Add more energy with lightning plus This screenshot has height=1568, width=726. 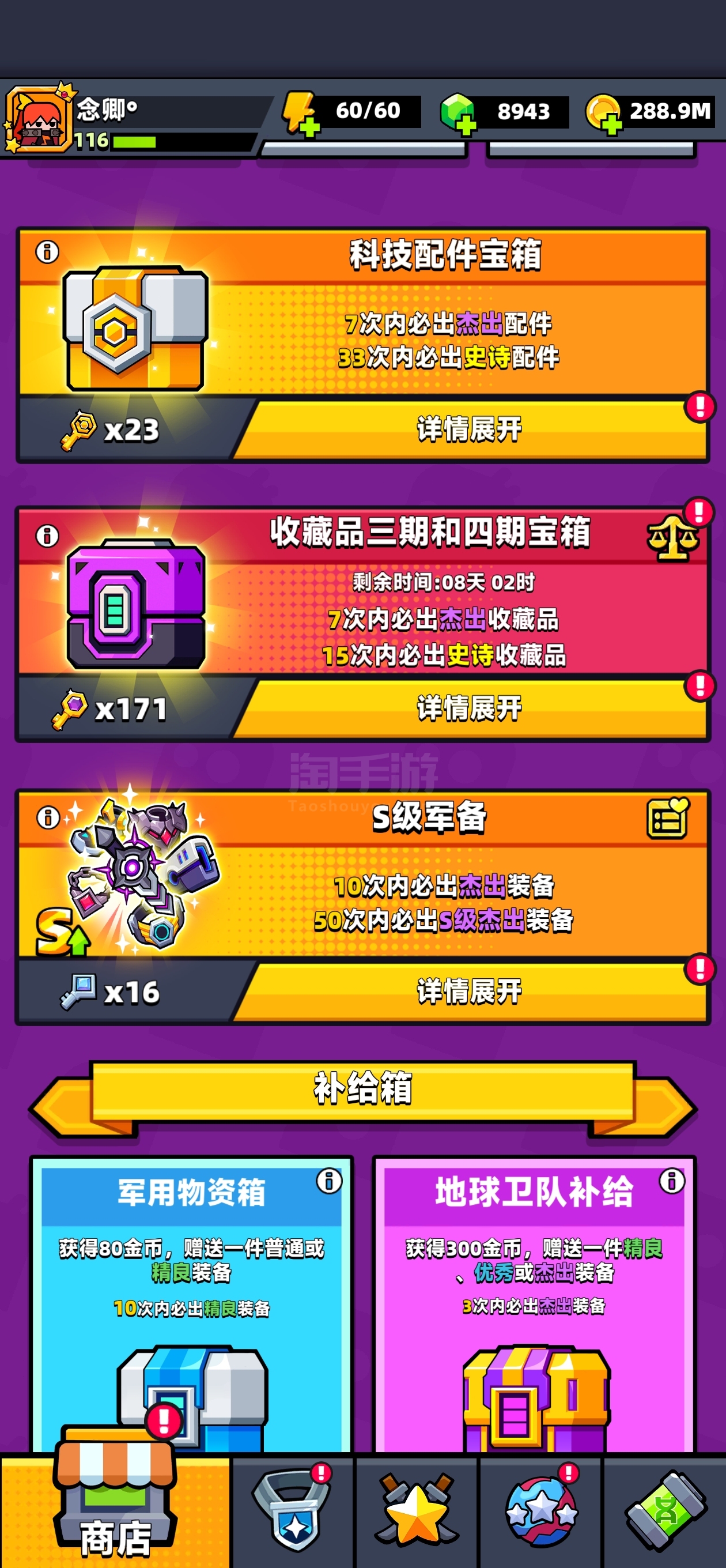[x=301, y=113]
